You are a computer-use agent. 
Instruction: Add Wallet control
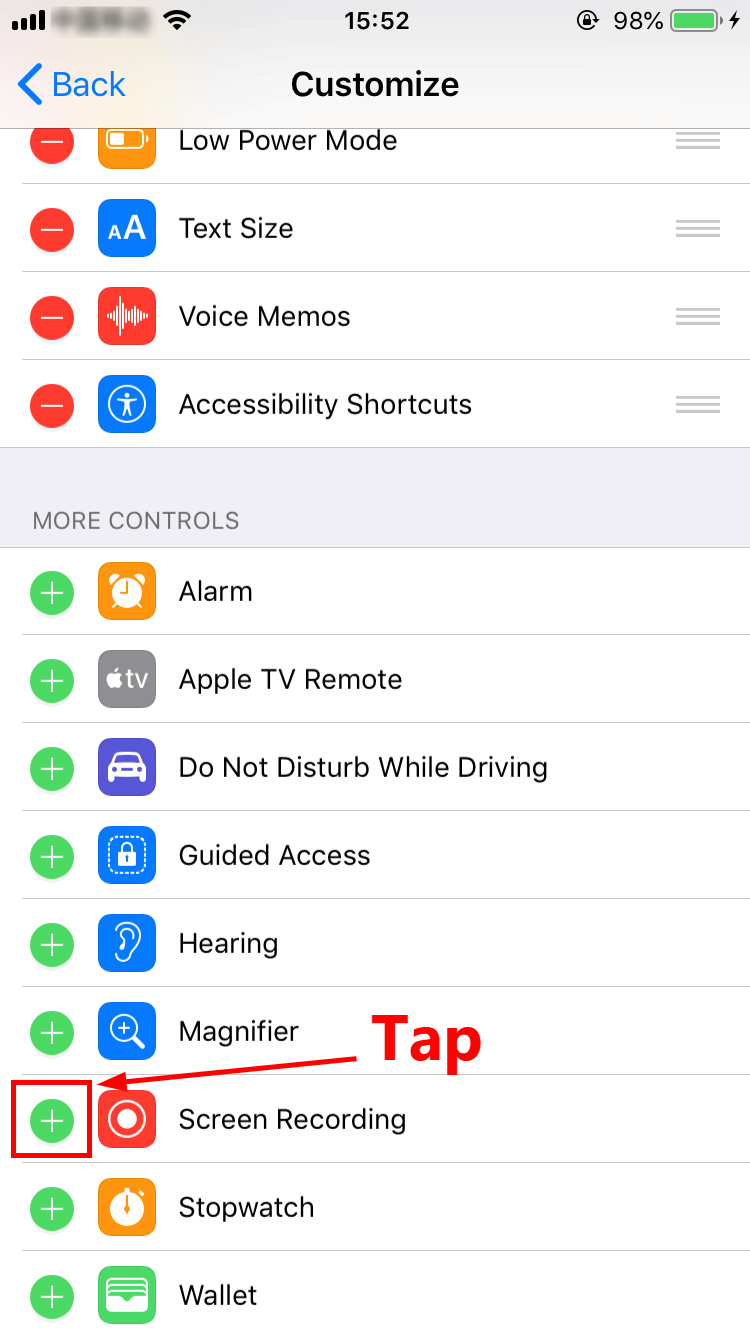click(52, 1297)
